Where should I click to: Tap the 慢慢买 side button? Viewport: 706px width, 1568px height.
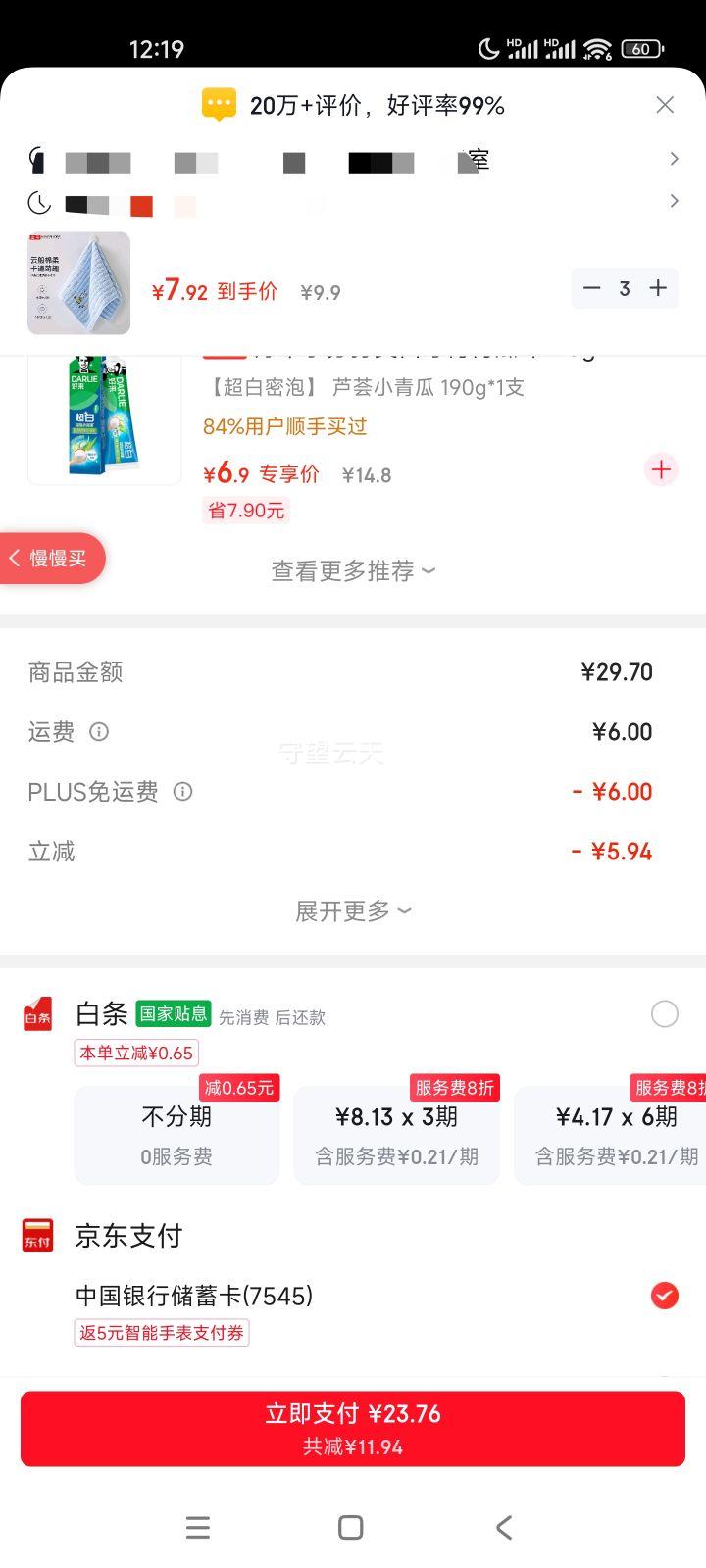pyautogui.click(x=49, y=558)
